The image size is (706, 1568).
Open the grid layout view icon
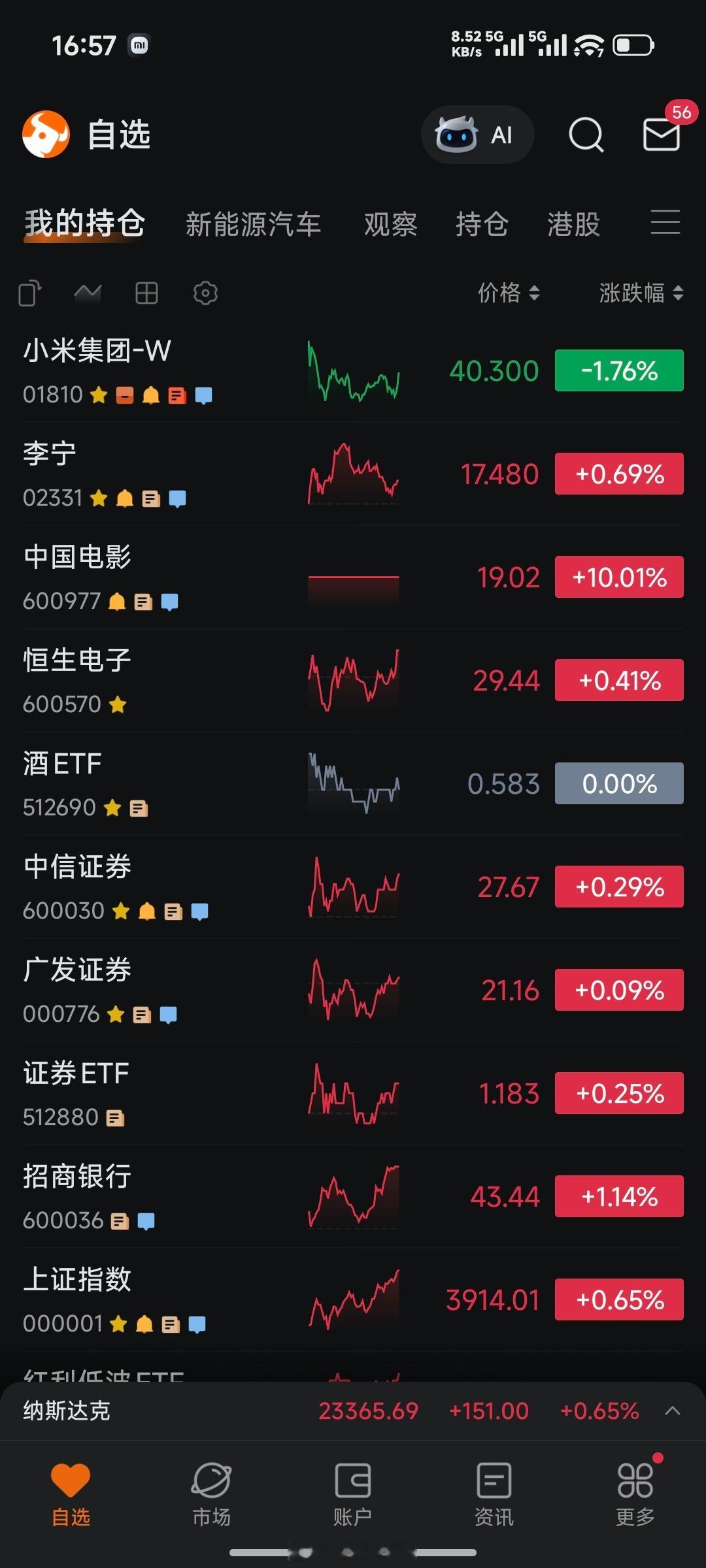point(146,293)
